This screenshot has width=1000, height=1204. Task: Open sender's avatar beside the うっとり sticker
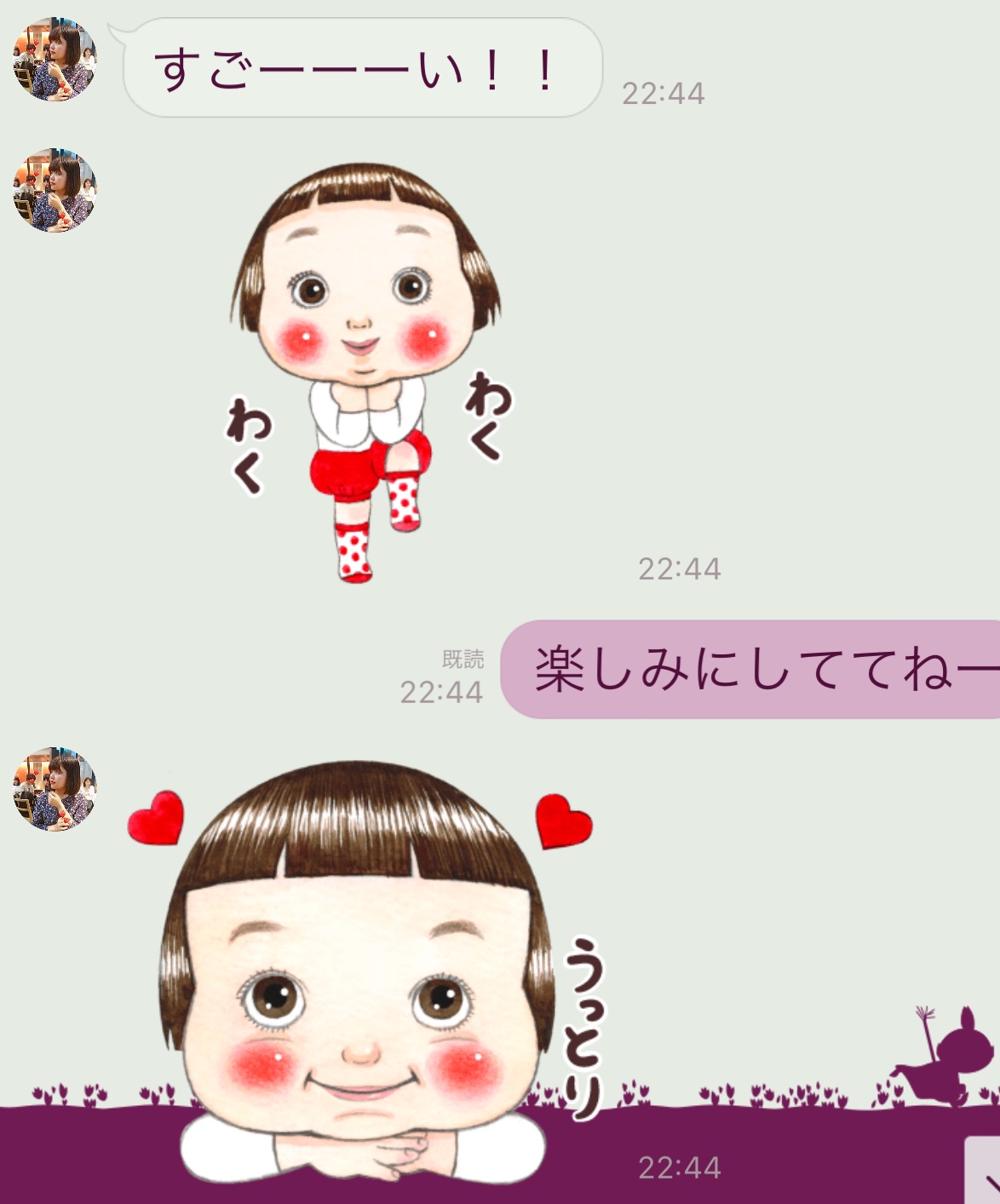[55, 789]
